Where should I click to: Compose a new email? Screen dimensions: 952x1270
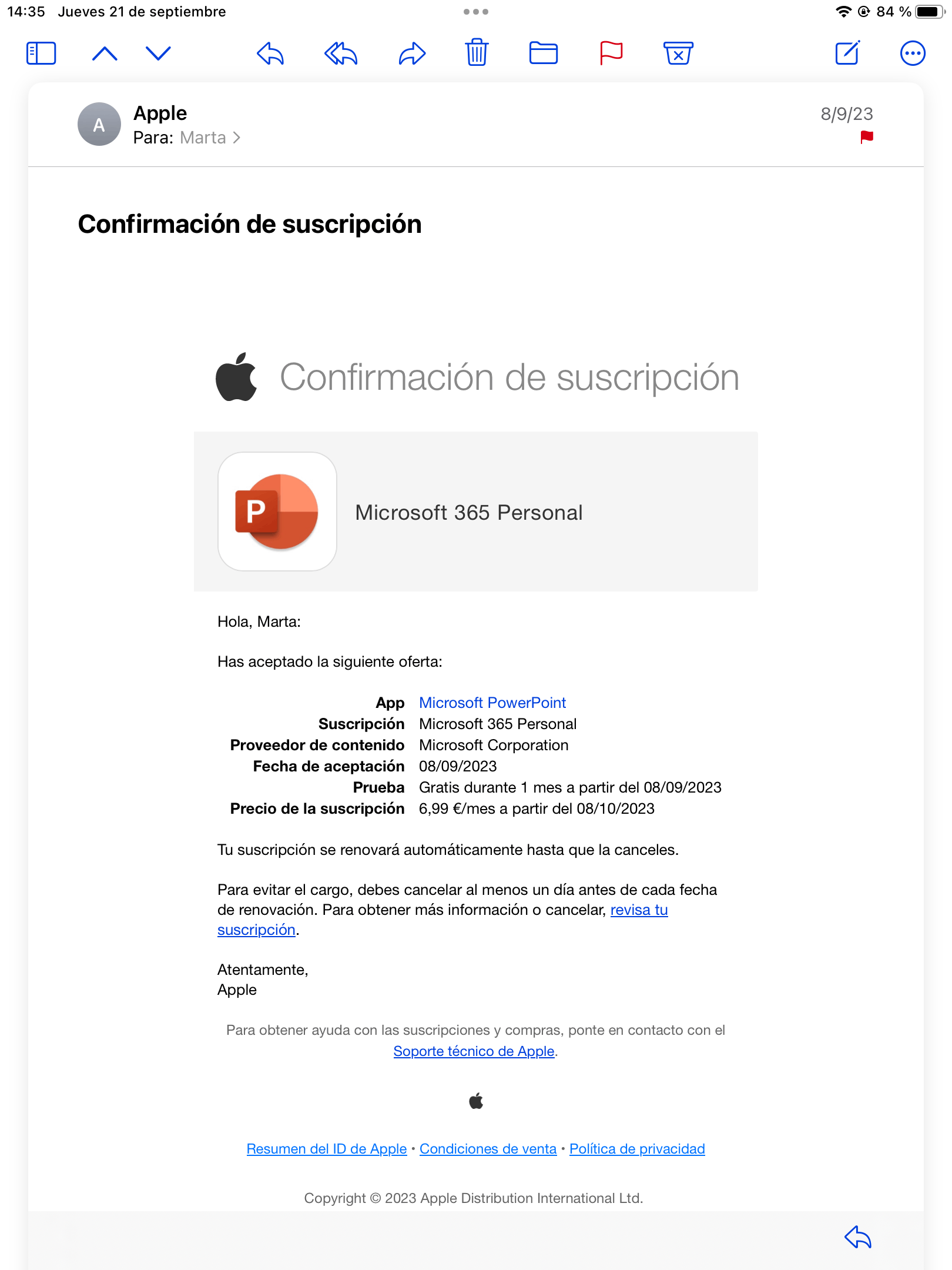point(847,53)
